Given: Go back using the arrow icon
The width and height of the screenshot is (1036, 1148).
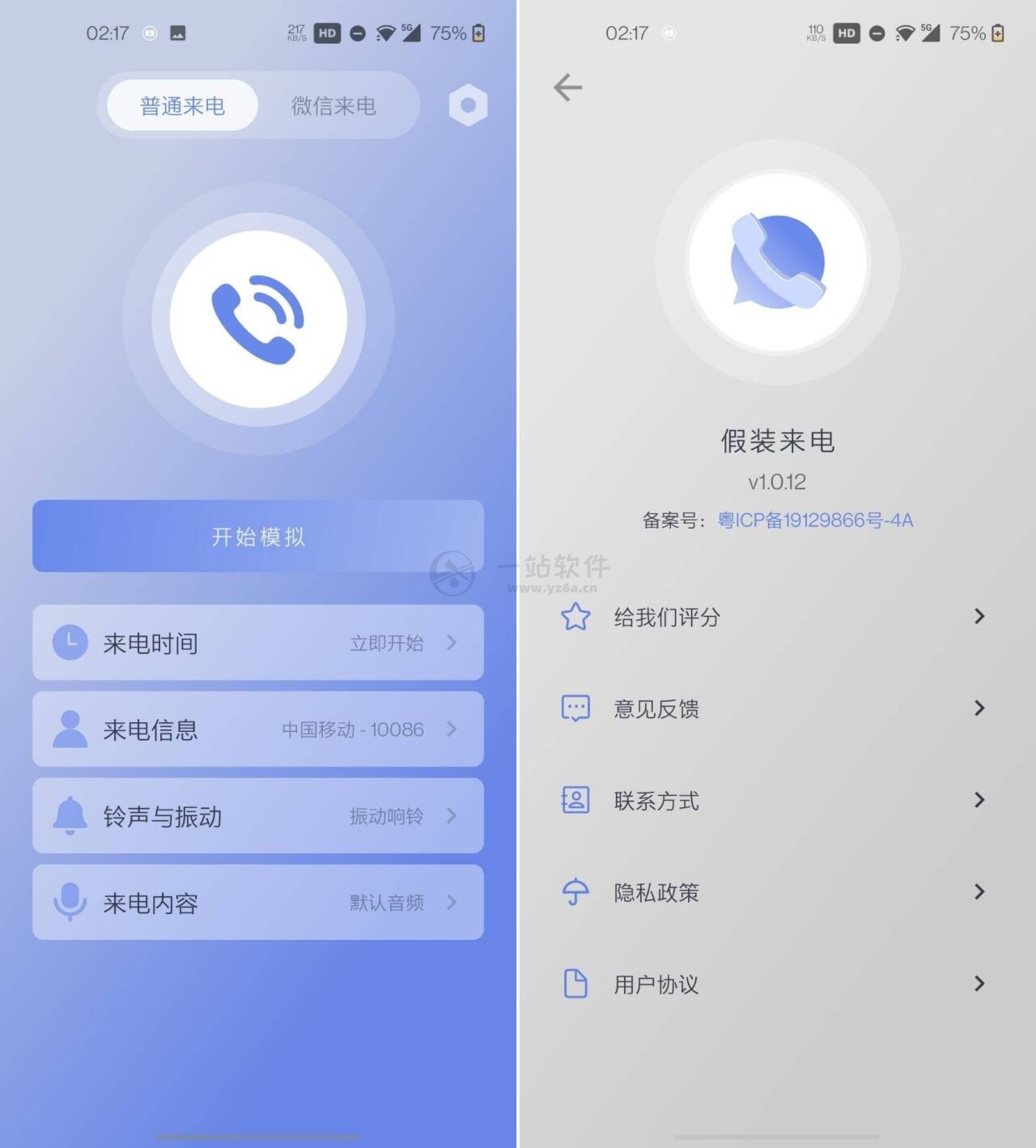Looking at the screenshot, I should (x=567, y=87).
